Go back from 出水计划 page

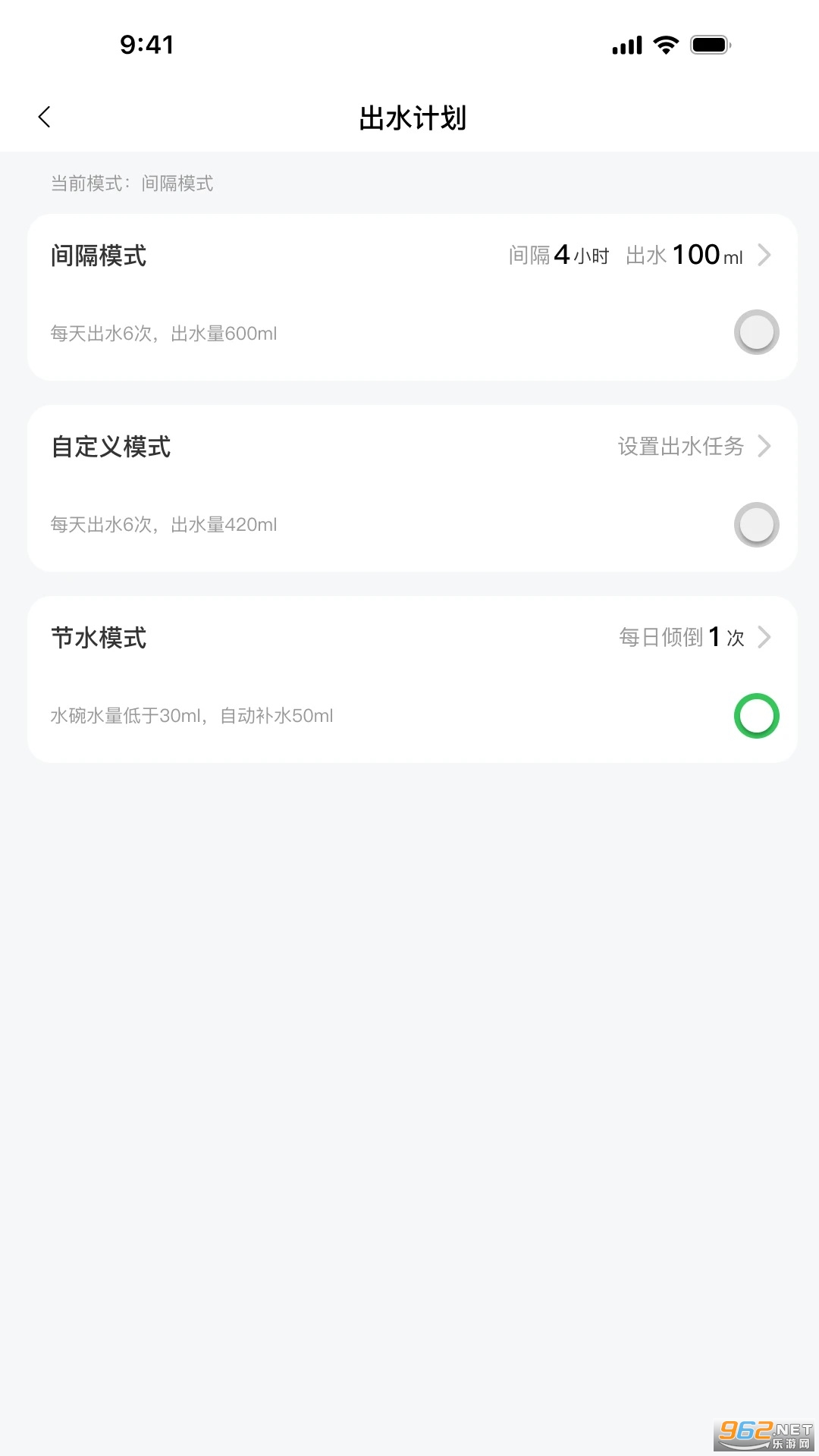click(x=44, y=117)
